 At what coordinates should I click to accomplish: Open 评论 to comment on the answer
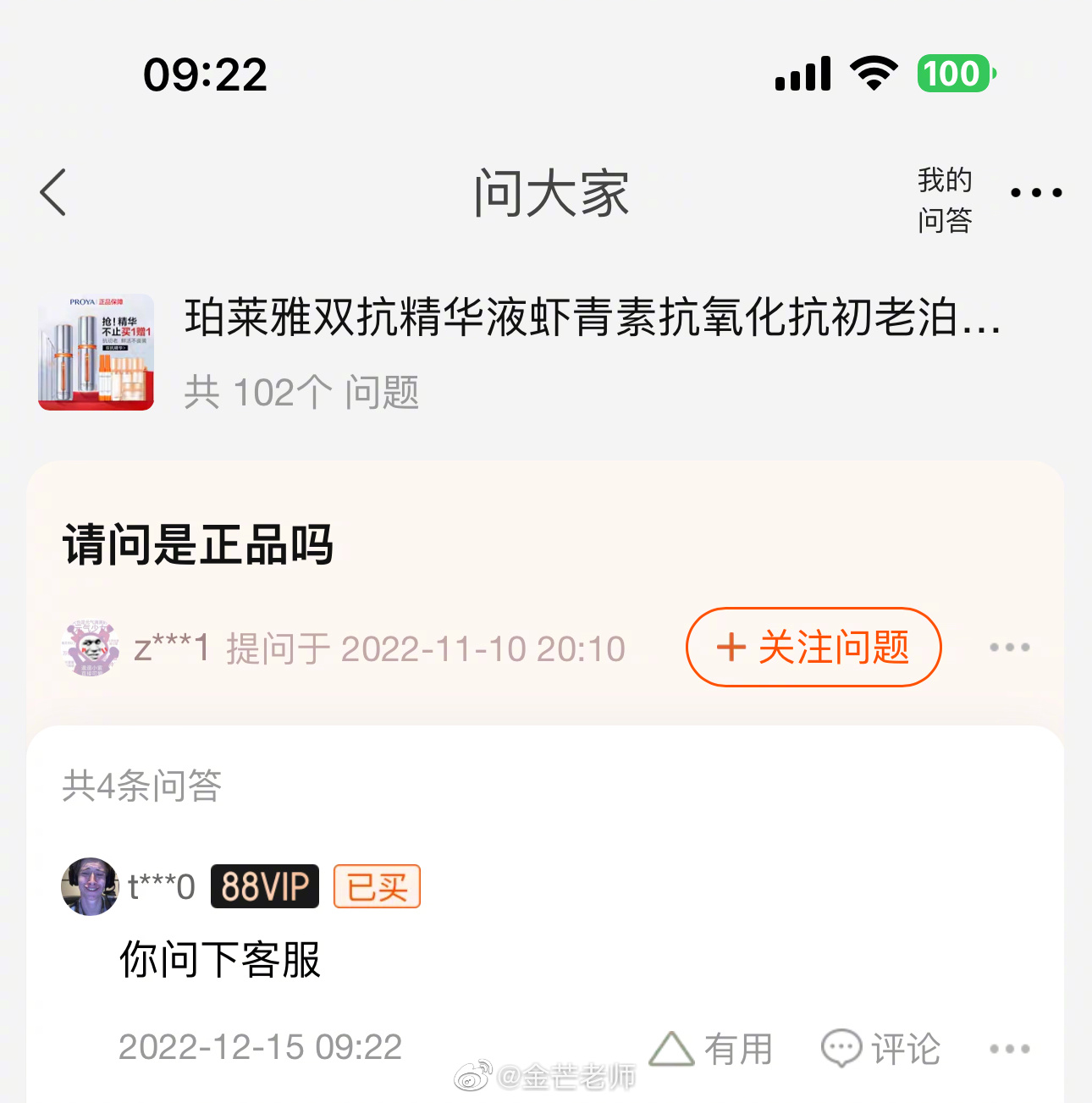pyautogui.click(x=902, y=1048)
